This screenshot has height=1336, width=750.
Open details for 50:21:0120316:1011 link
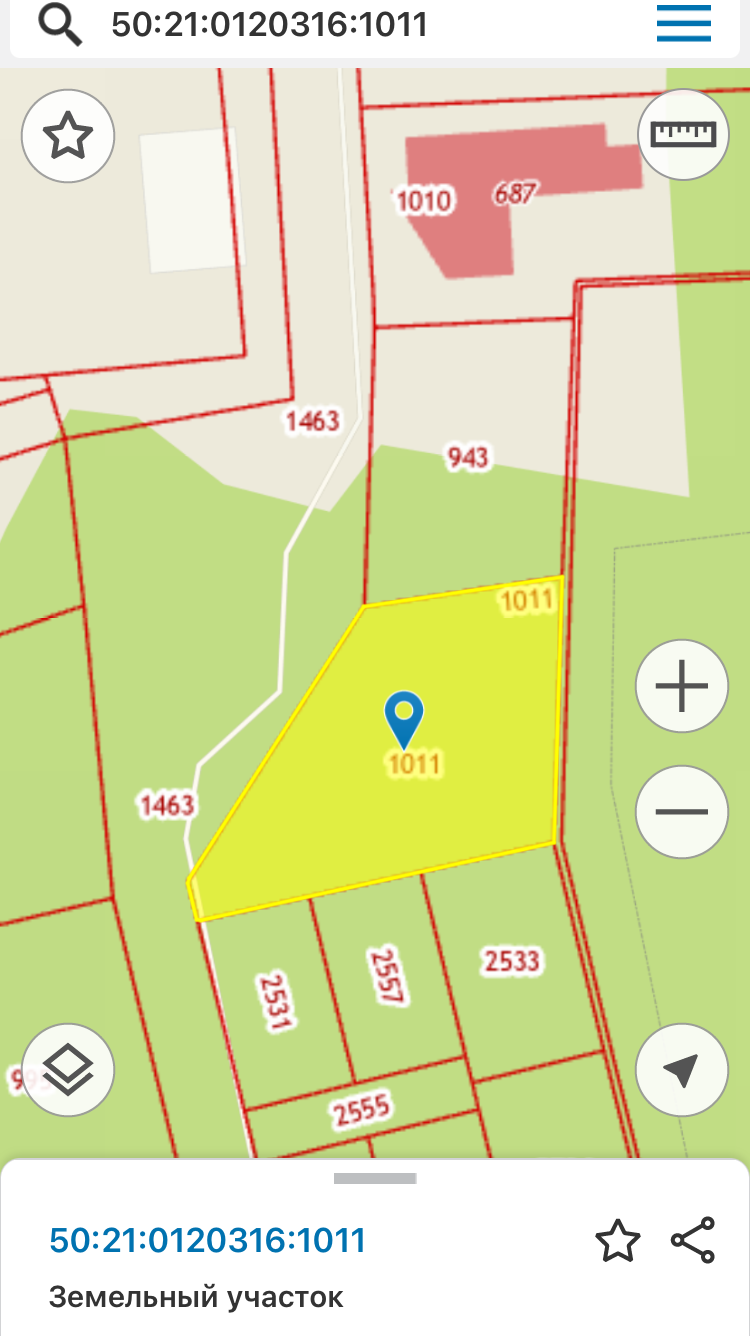[x=208, y=1241]
